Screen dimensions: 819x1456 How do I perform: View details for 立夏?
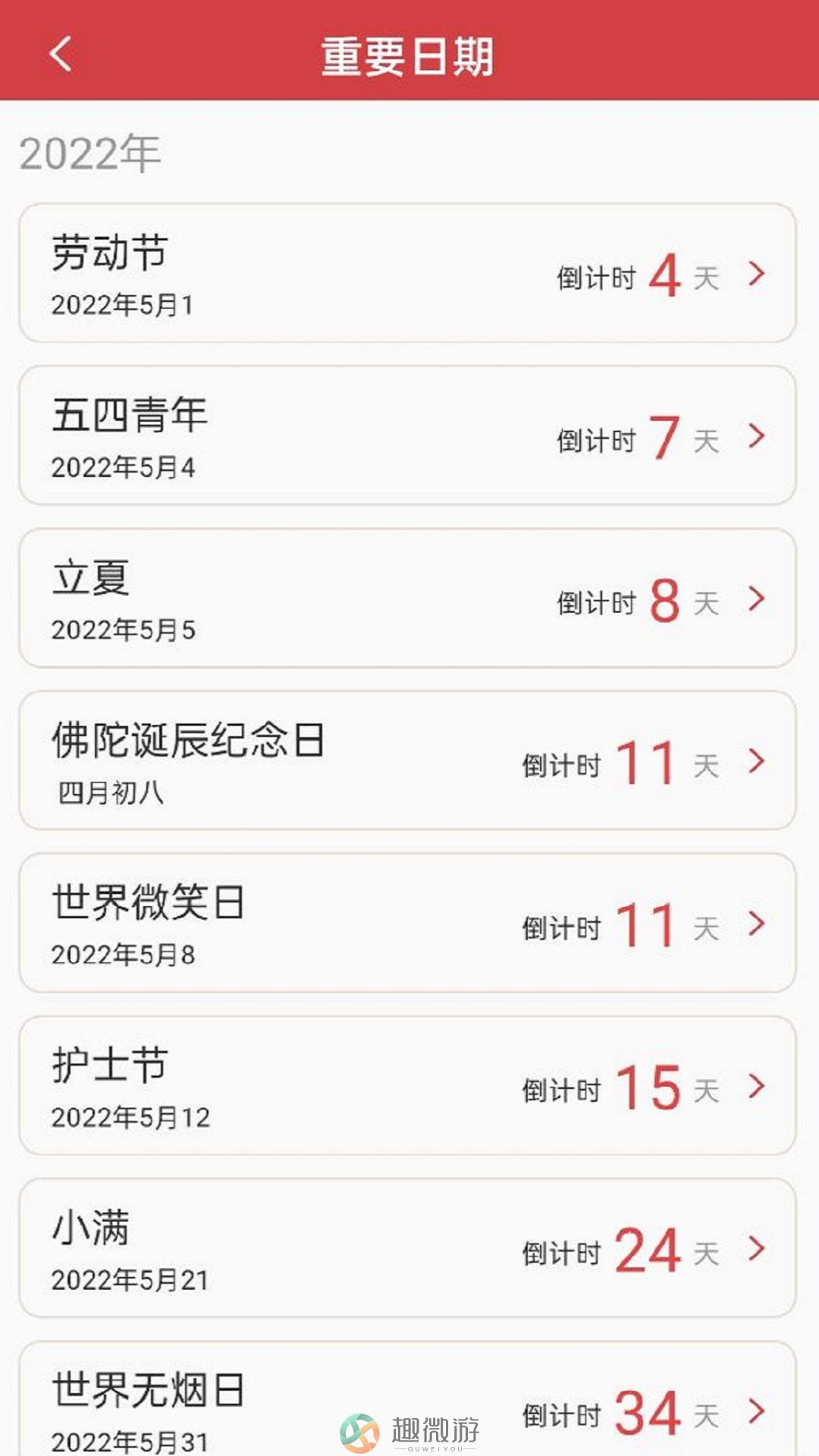408,598
